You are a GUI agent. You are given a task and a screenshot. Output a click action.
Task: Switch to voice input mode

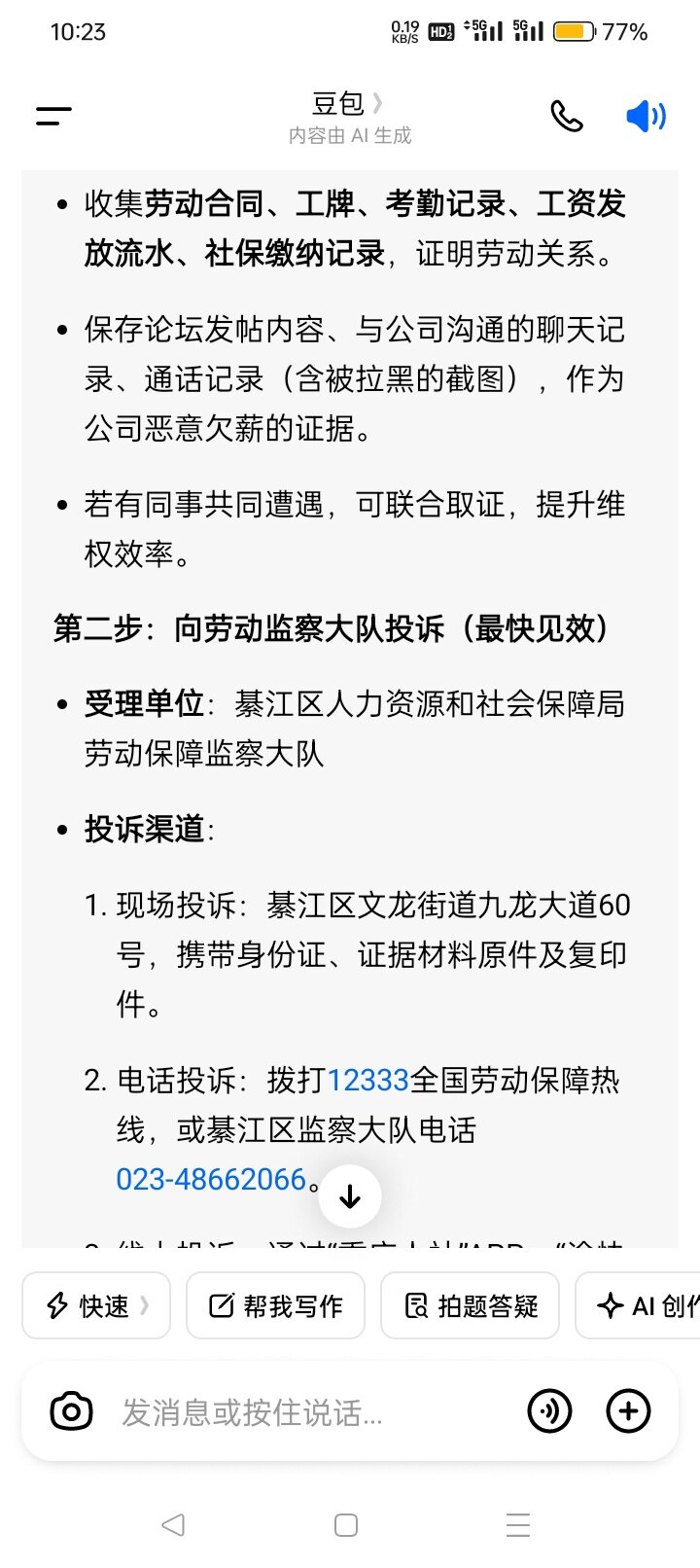[x=549, y=1411]
